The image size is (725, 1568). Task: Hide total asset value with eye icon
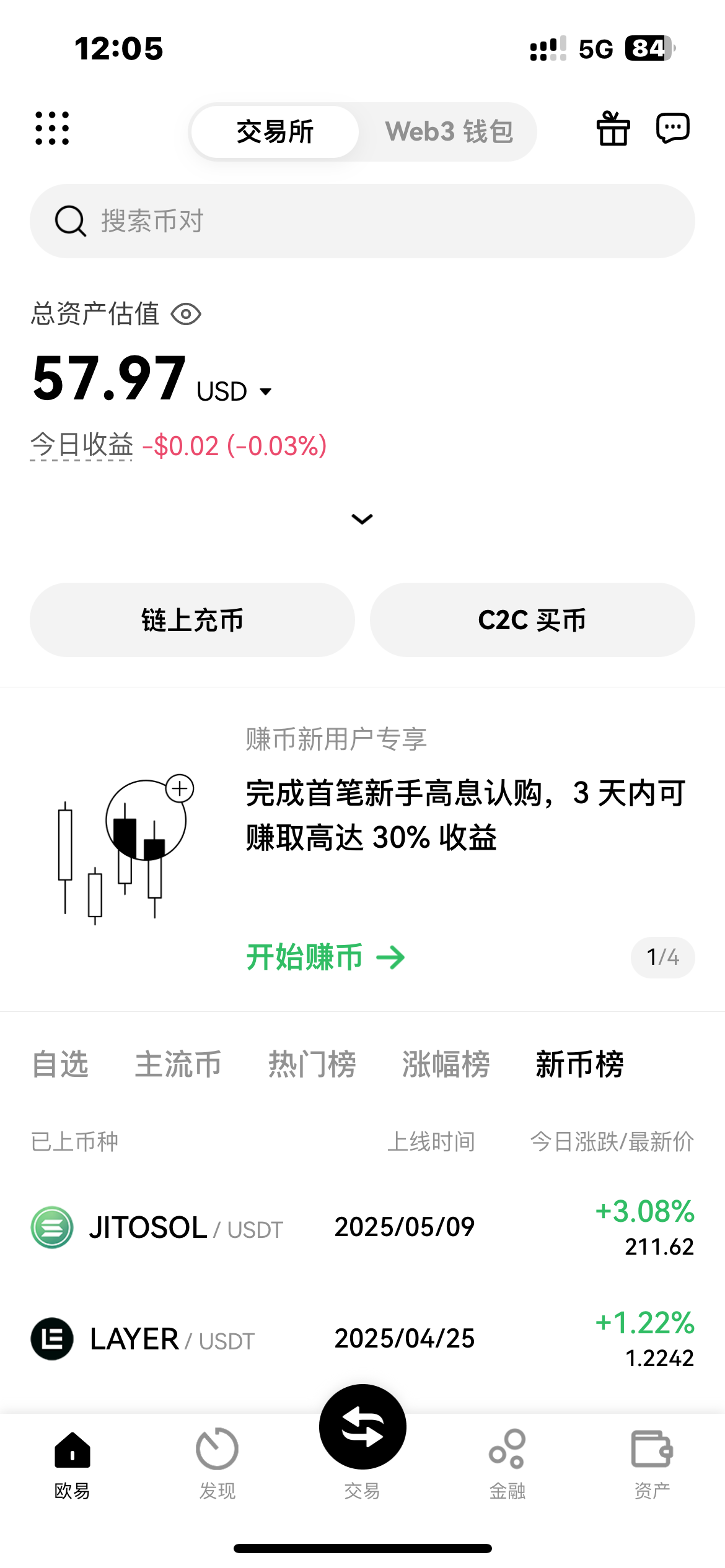(186, 314)
